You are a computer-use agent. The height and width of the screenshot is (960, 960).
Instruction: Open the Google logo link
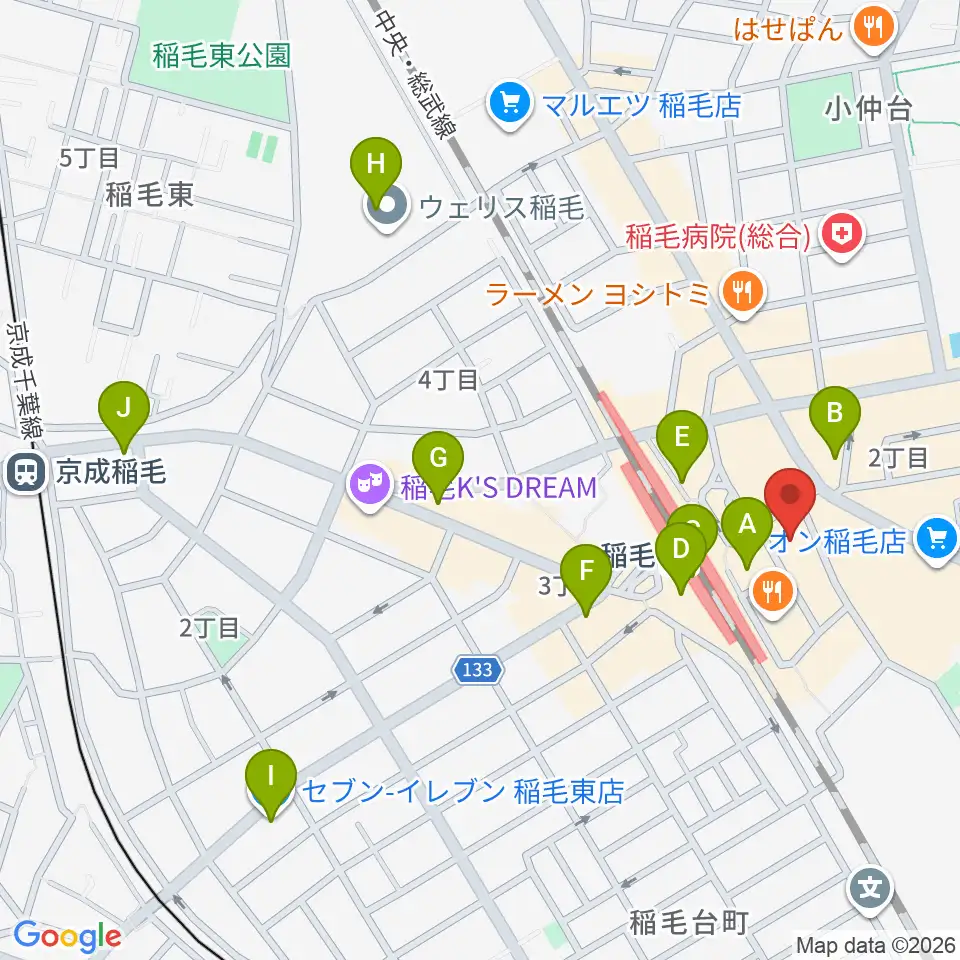point(67,936)
